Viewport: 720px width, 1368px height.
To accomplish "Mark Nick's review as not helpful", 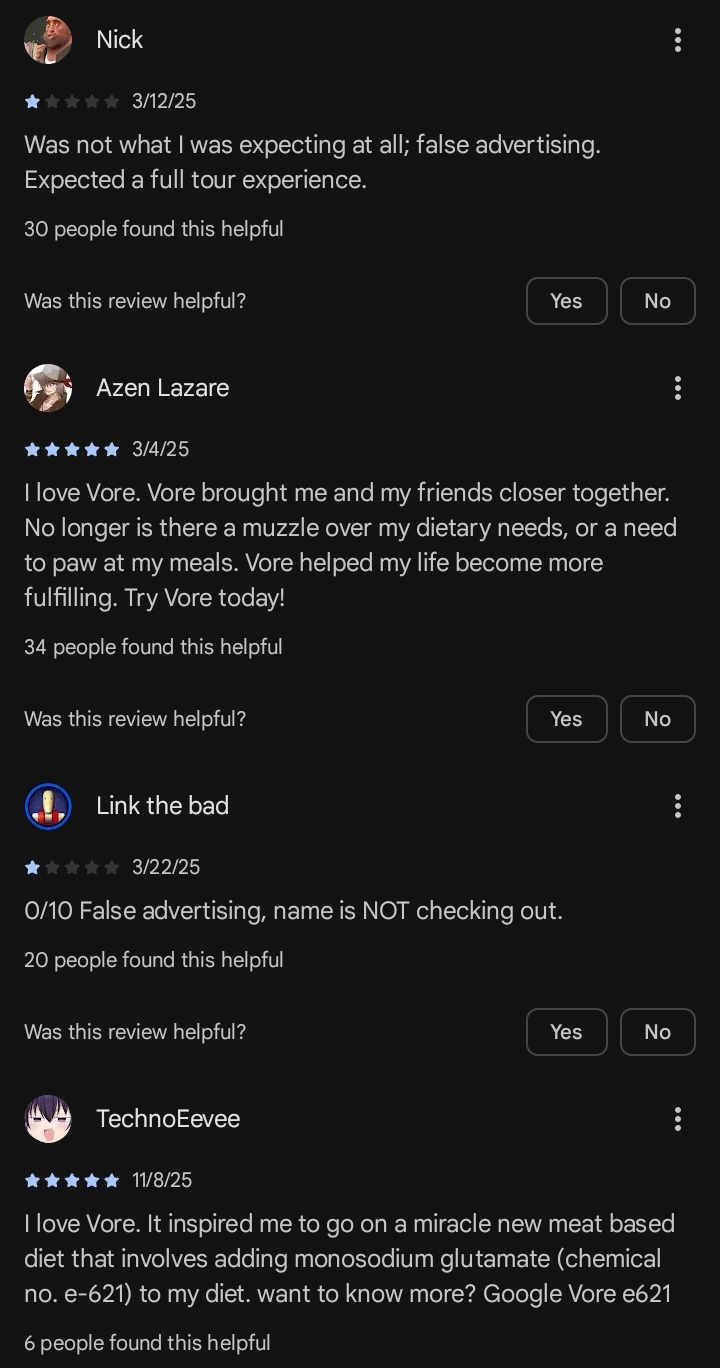I will click(657, 301).
